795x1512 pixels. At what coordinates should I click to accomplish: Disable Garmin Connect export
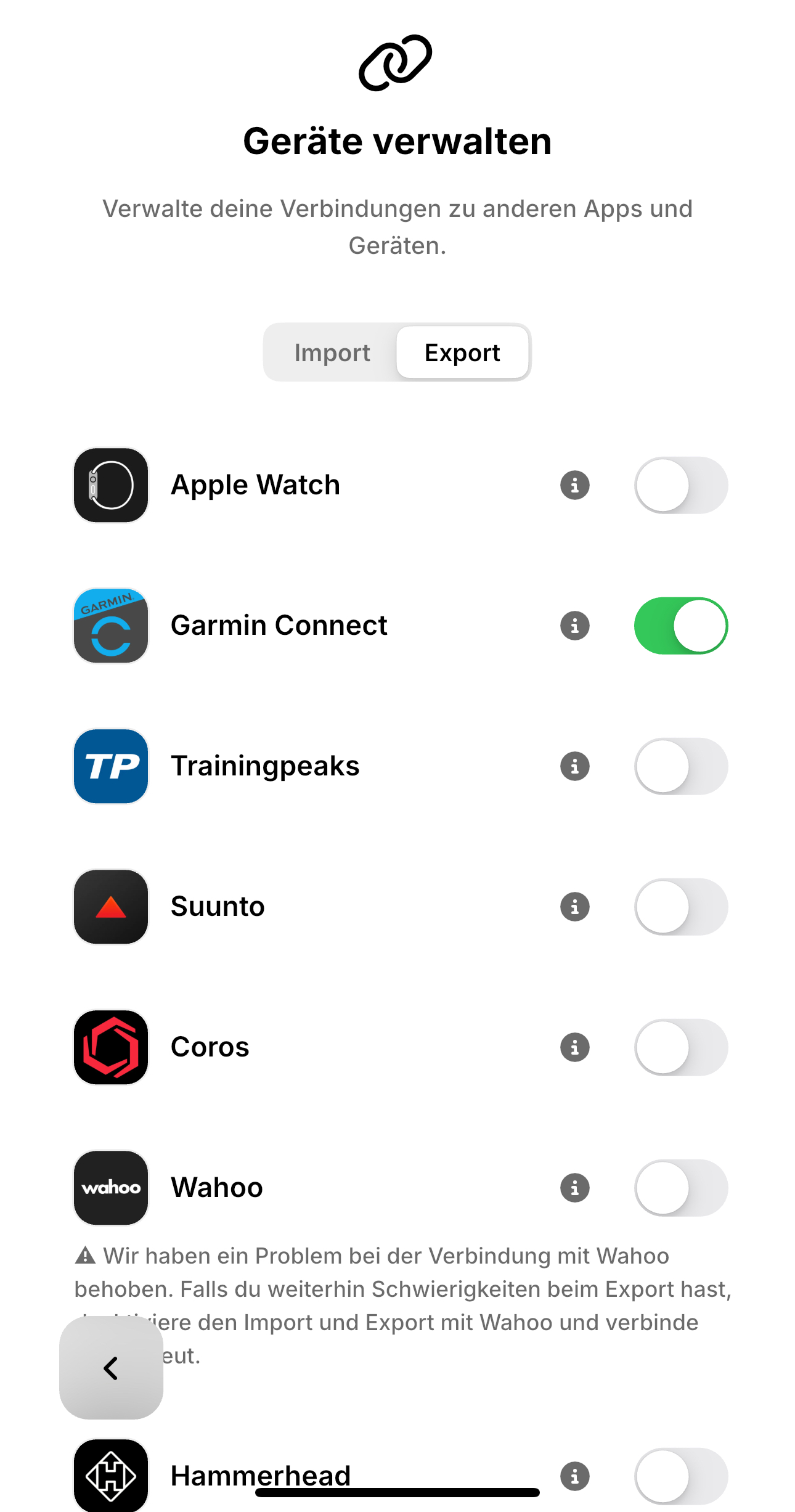click(x=680, y=626)
